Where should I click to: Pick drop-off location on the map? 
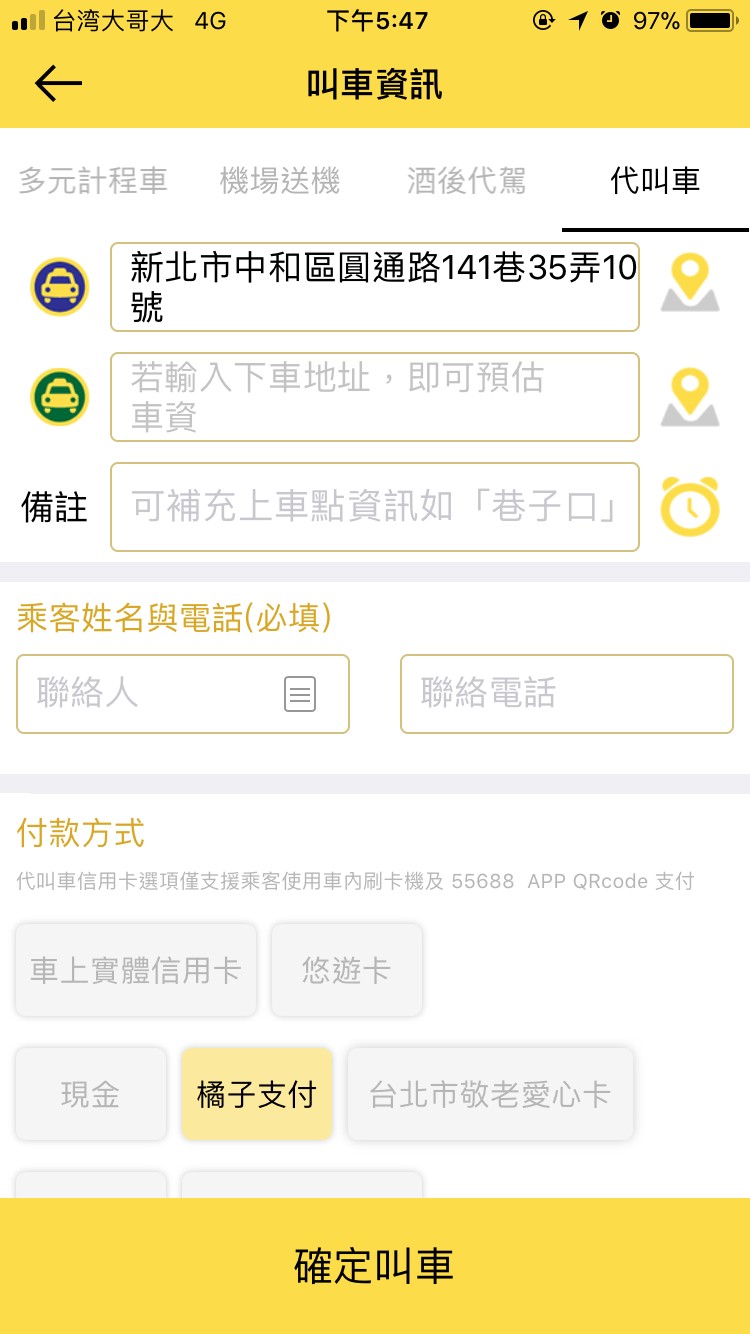690,397
